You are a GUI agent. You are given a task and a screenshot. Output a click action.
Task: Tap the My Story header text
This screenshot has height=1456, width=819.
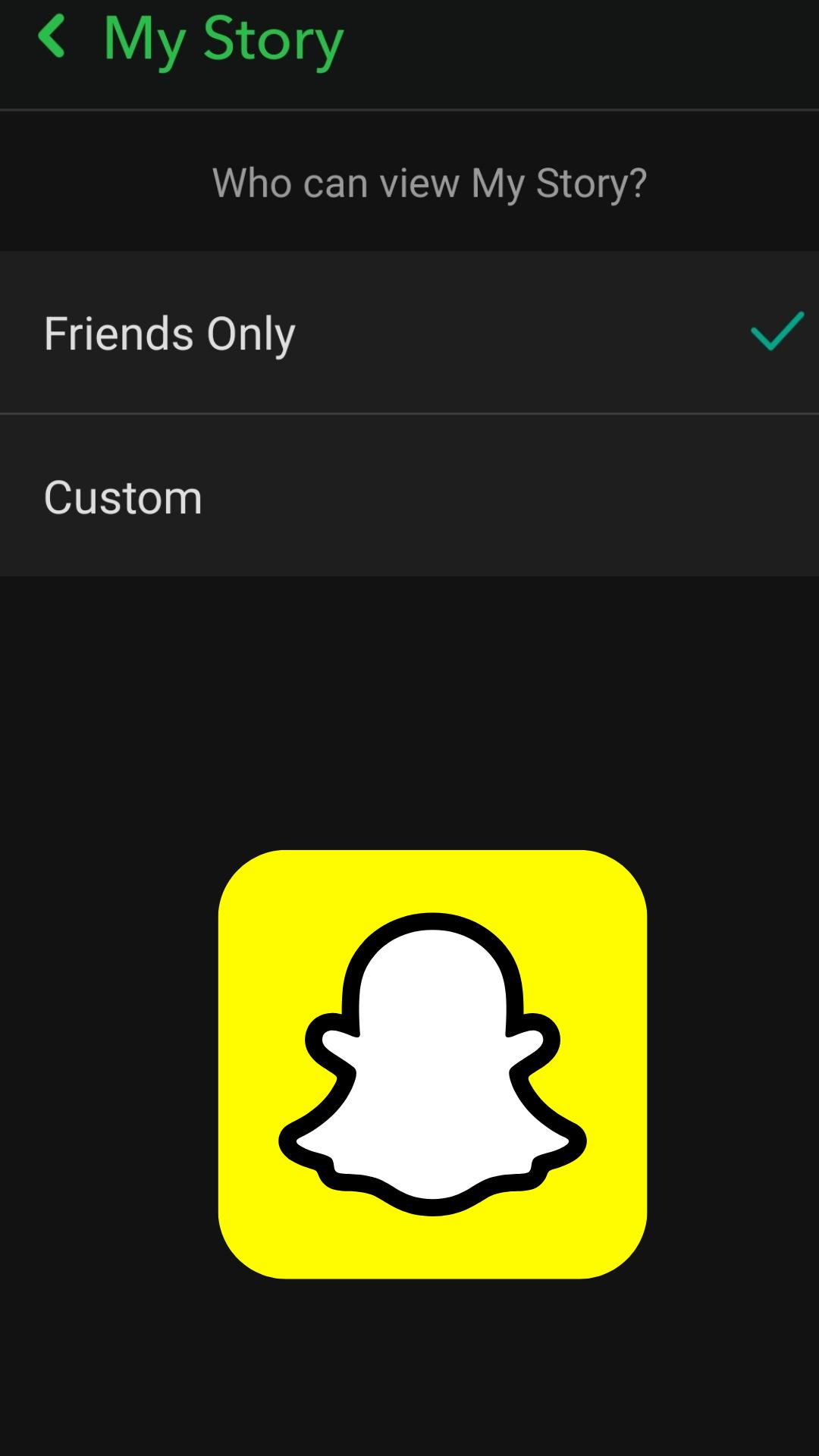pyautogui.click(x=223, y=39)
